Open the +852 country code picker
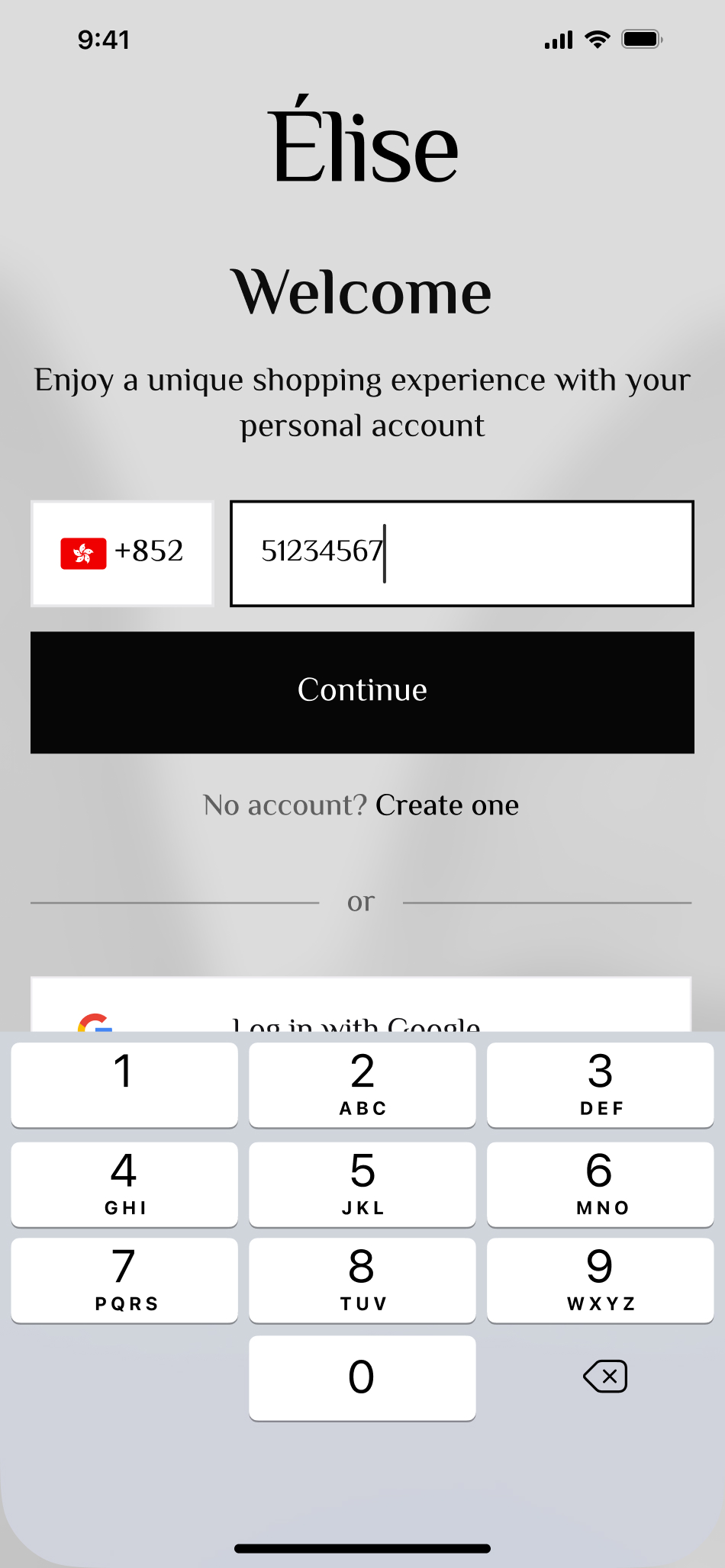Viewport: 725px width, 1568px height. [x=122, y=553]
